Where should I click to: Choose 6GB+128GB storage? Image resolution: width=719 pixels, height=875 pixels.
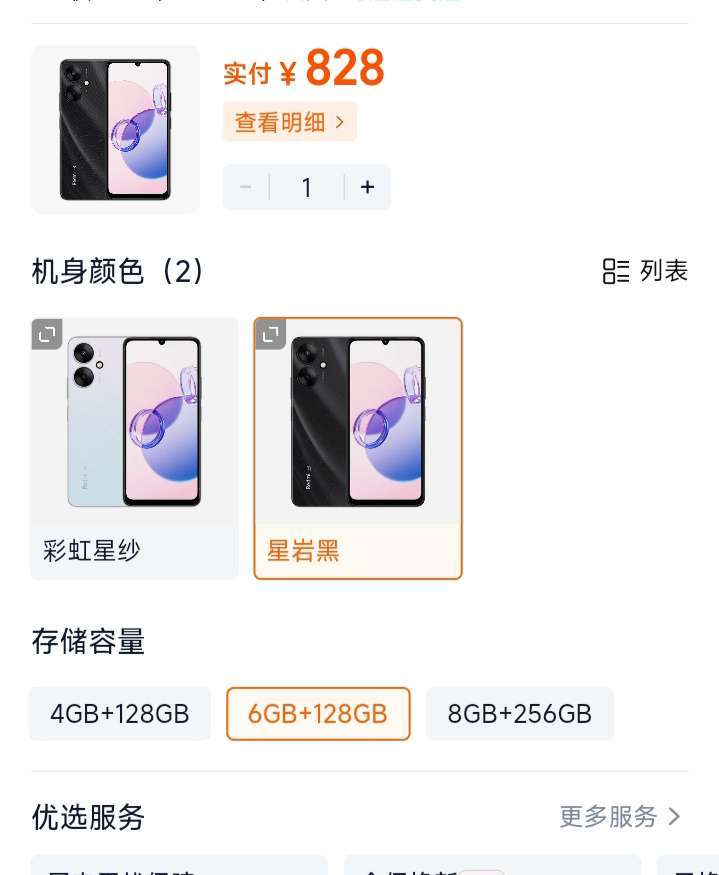tap(318, 714)
